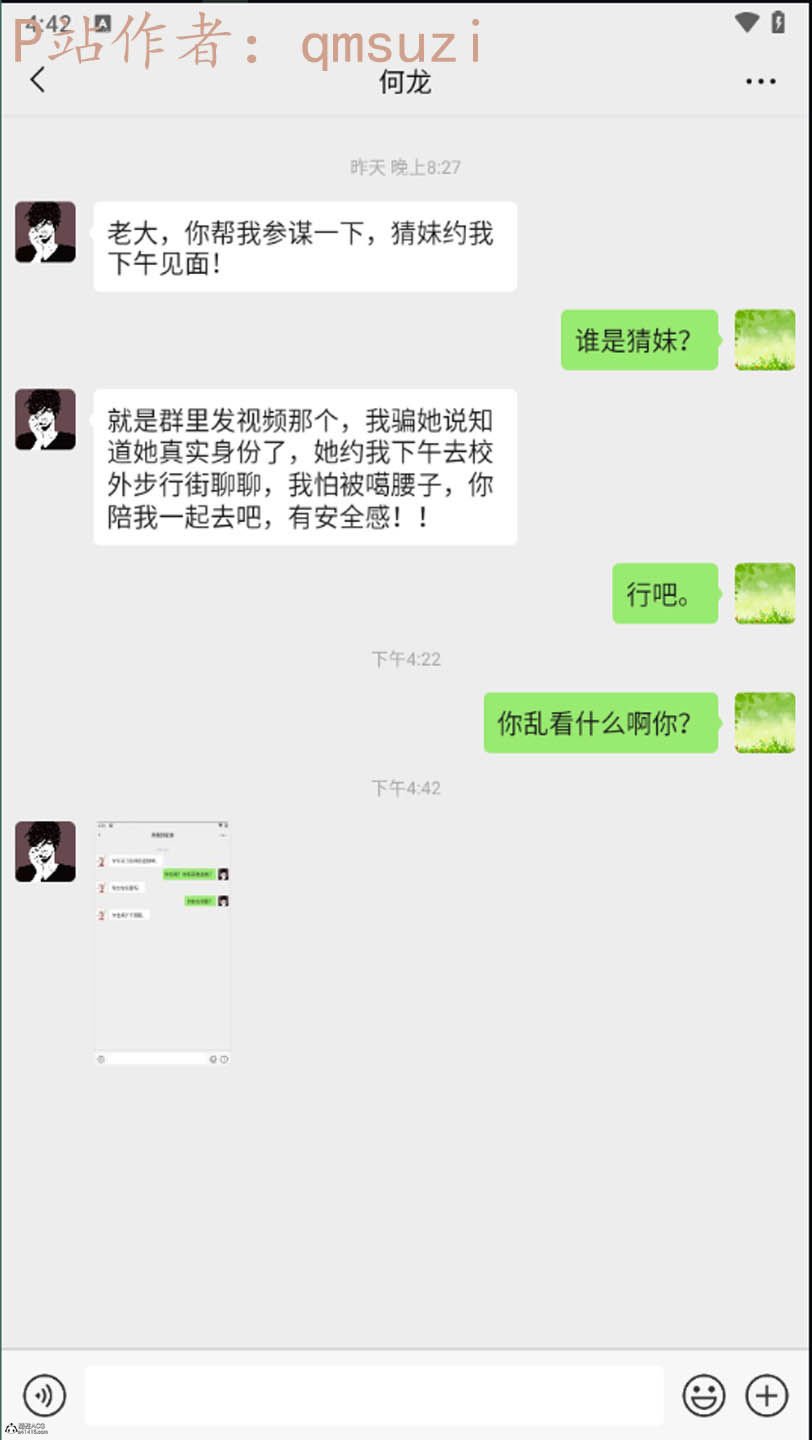Open the plus attachments menu
Viewport: 812px width, 1440px height.
coord(767,1395)
